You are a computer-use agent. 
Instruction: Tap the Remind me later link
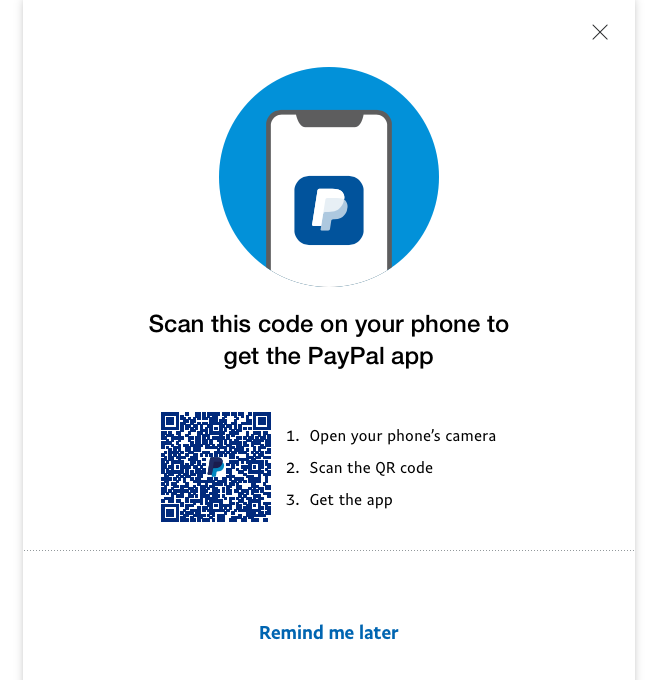tap(328, 633)
